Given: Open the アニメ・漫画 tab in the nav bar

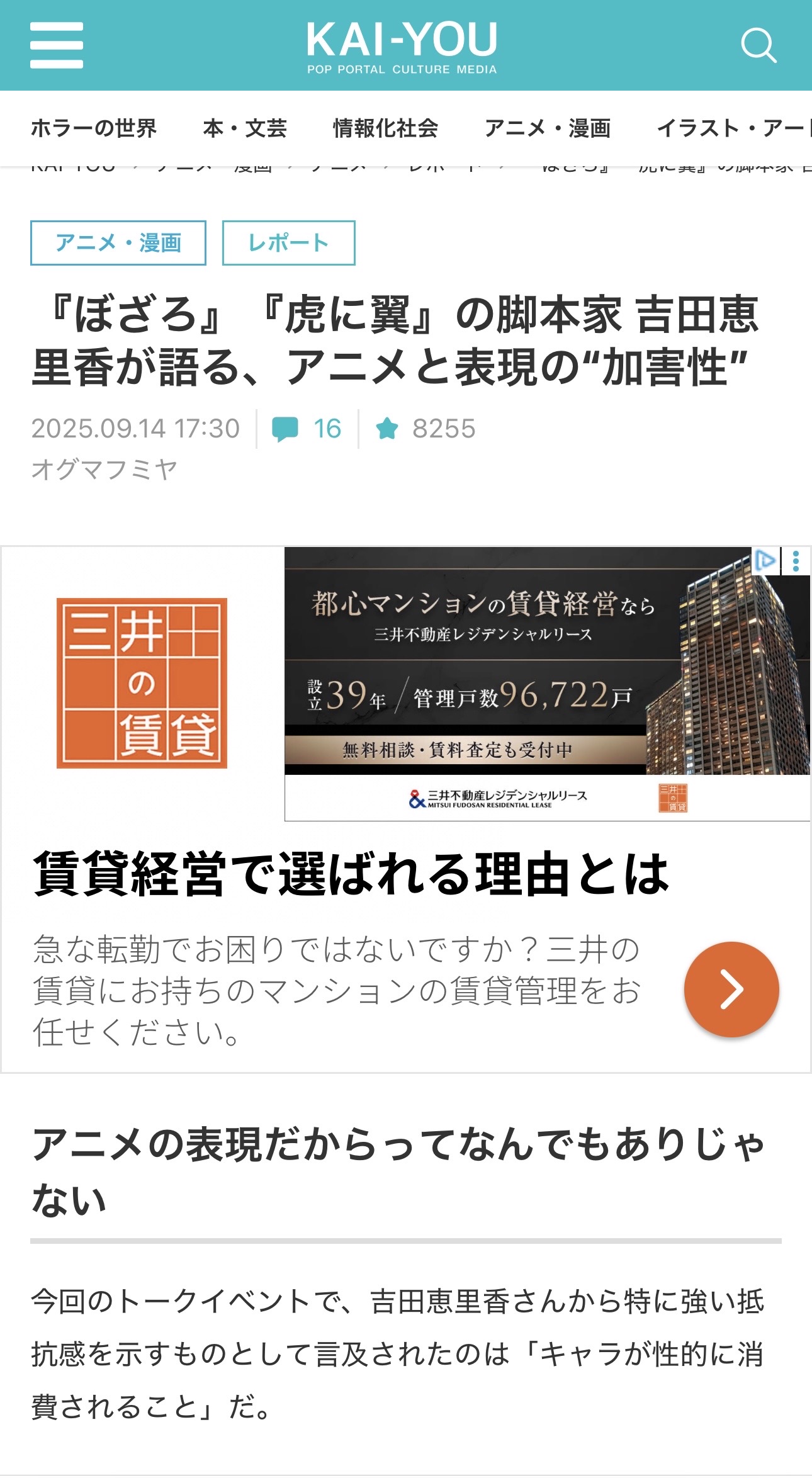Looking at the screenshot, I should pyautogui.click(x=548, y=128).
